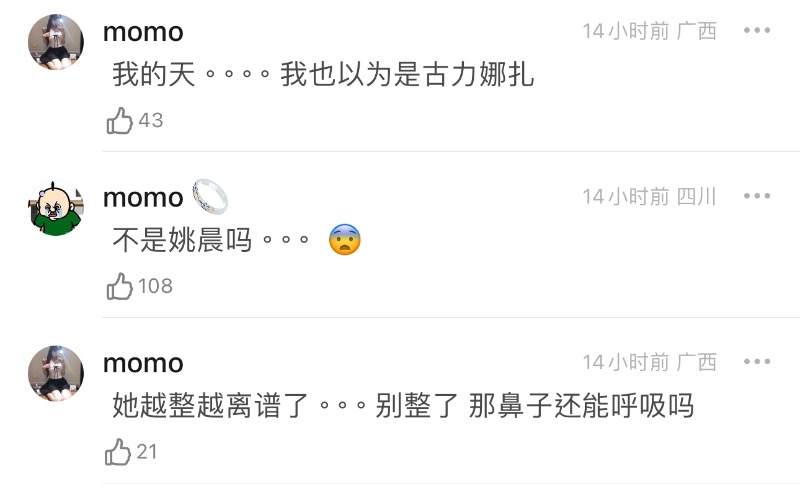Open more options for the 姚晨 comment
The width and height of the screenshot is (800, 497).
point(757,197)
